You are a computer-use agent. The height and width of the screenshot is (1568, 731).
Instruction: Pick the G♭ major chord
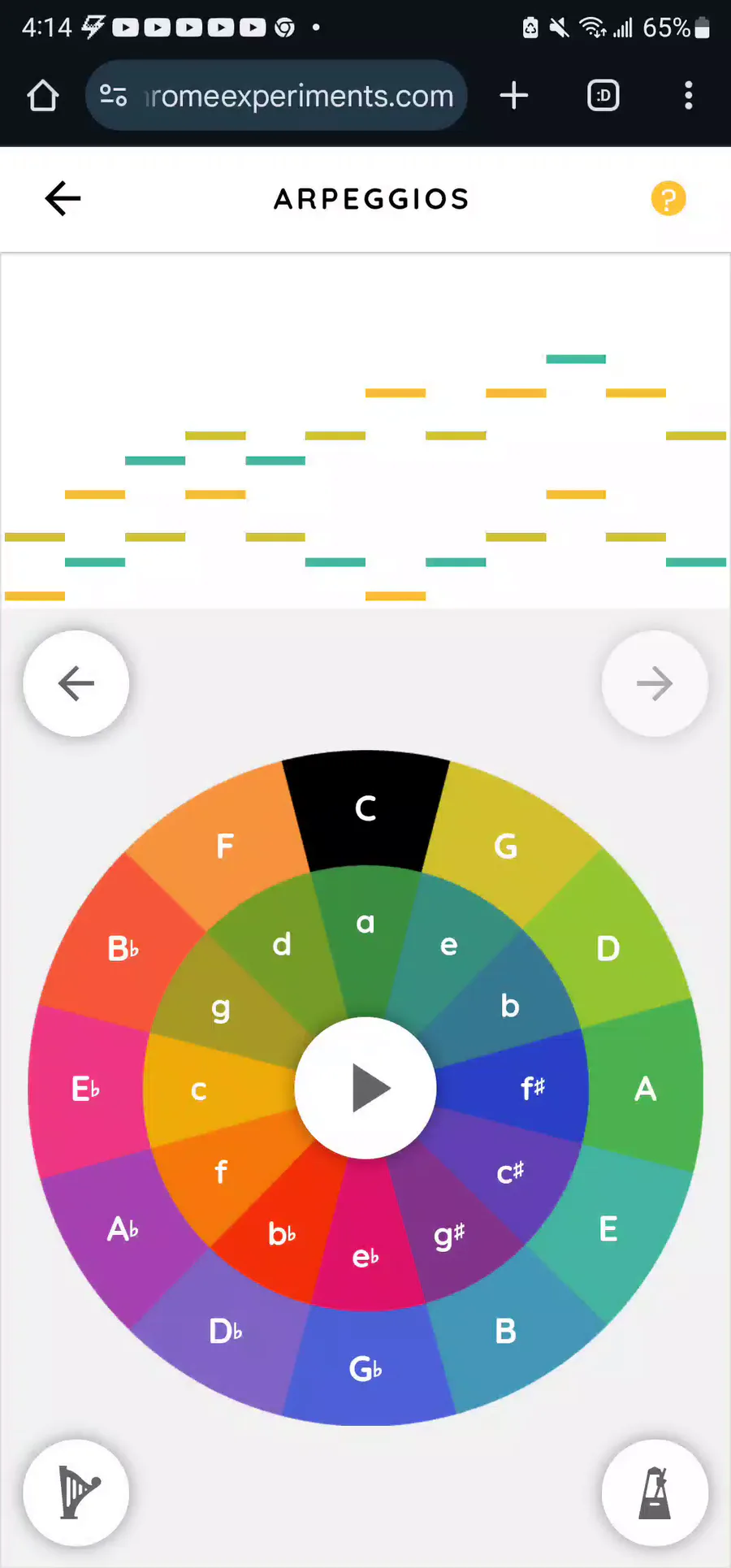(365, 1369)
